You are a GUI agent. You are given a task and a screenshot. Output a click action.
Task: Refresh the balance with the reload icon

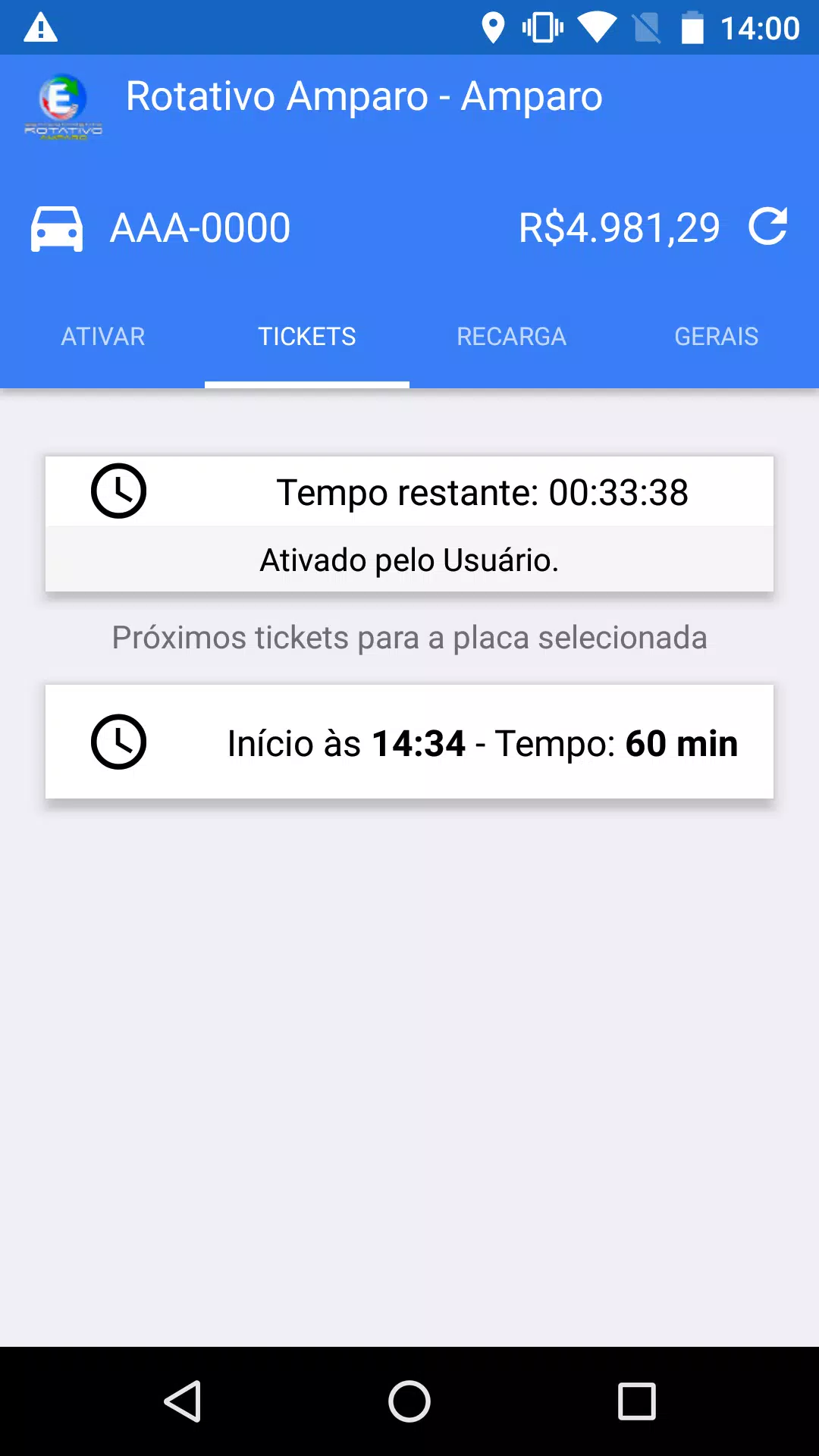click(x=767, y=227)
